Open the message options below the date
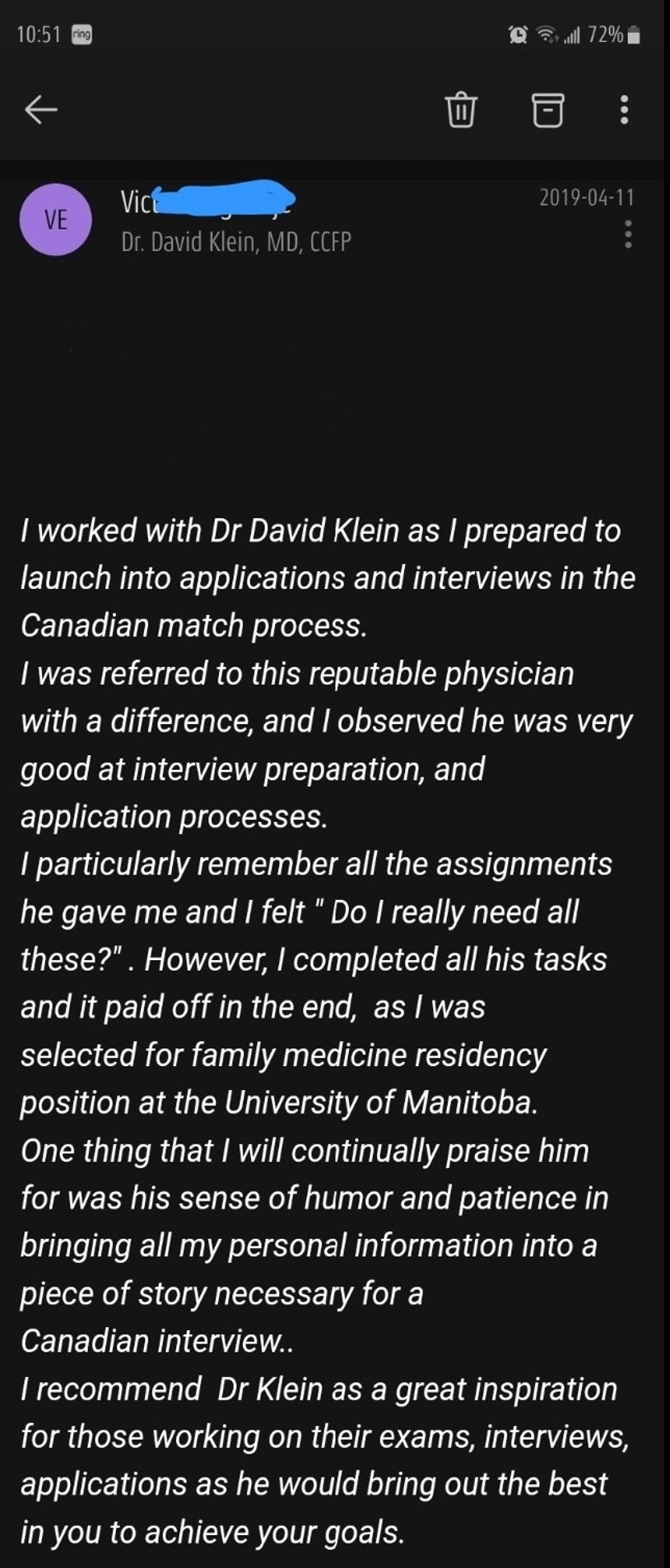The width and height of the screenshot is (670, 1568). pos(628,234)
